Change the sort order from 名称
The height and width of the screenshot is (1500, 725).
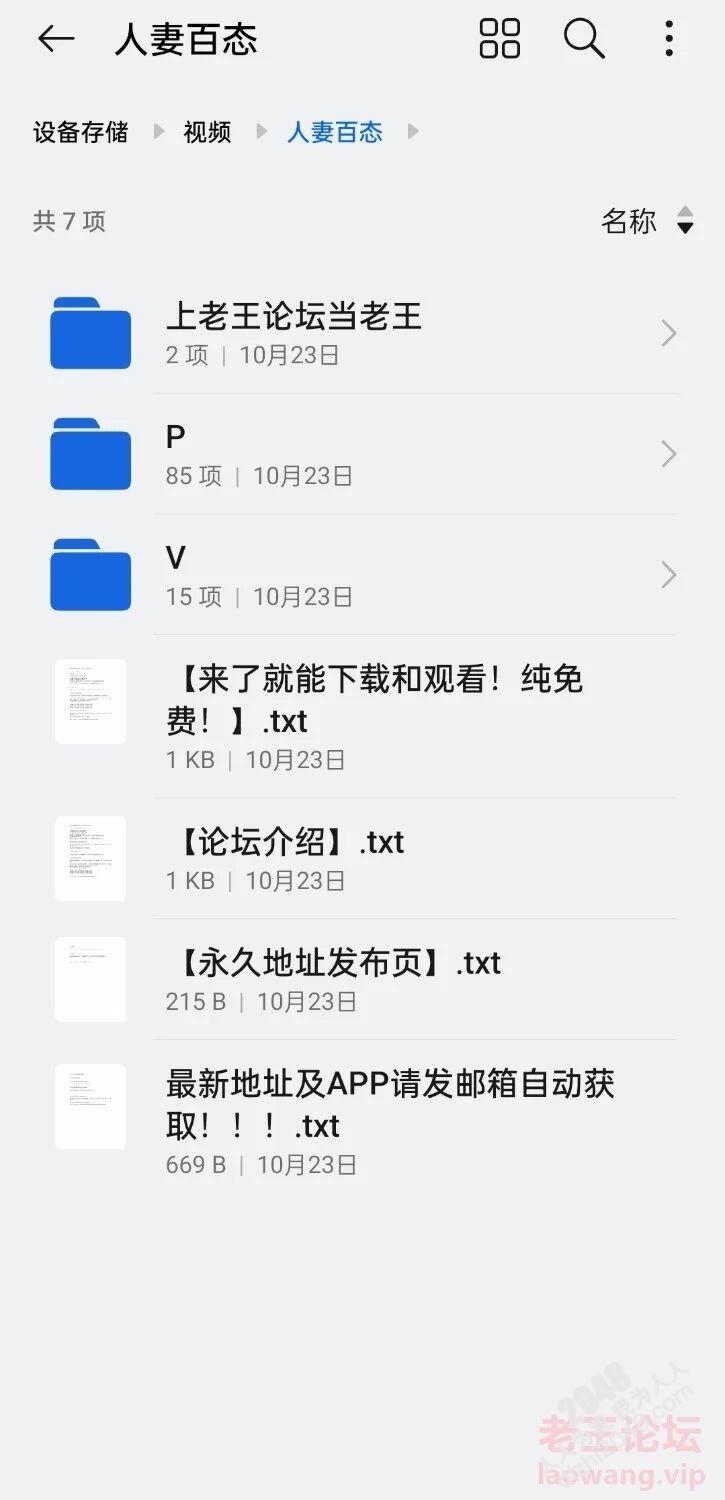coord(647,221)
